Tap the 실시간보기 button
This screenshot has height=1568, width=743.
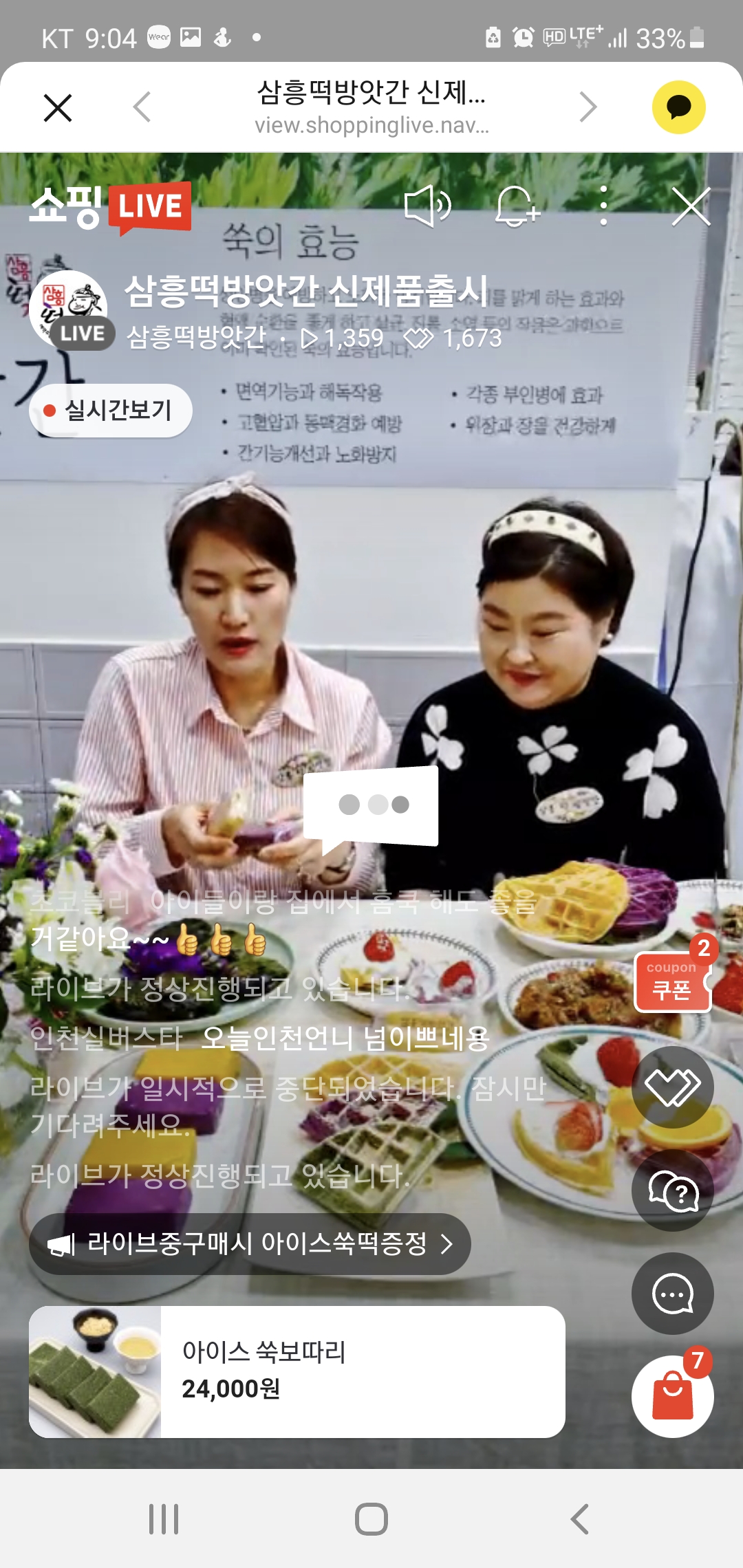pos(110,411)
